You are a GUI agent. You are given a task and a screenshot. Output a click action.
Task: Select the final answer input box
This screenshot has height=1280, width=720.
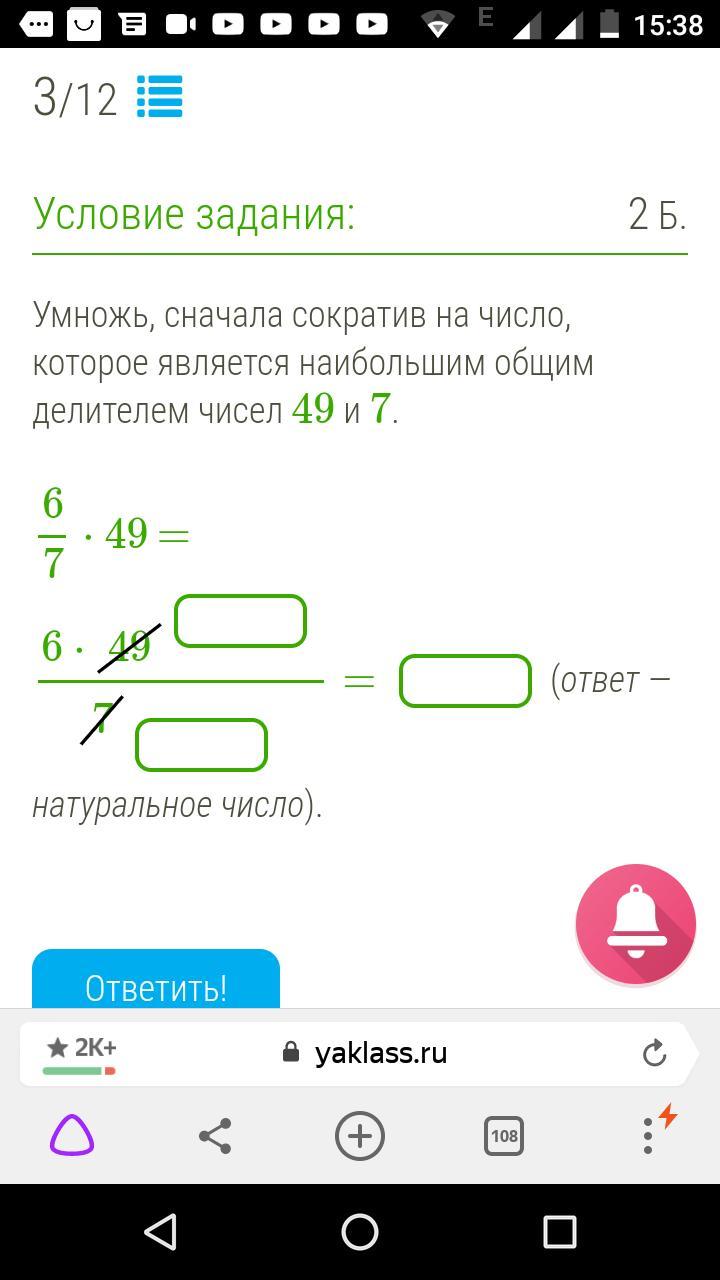[465, 681]
